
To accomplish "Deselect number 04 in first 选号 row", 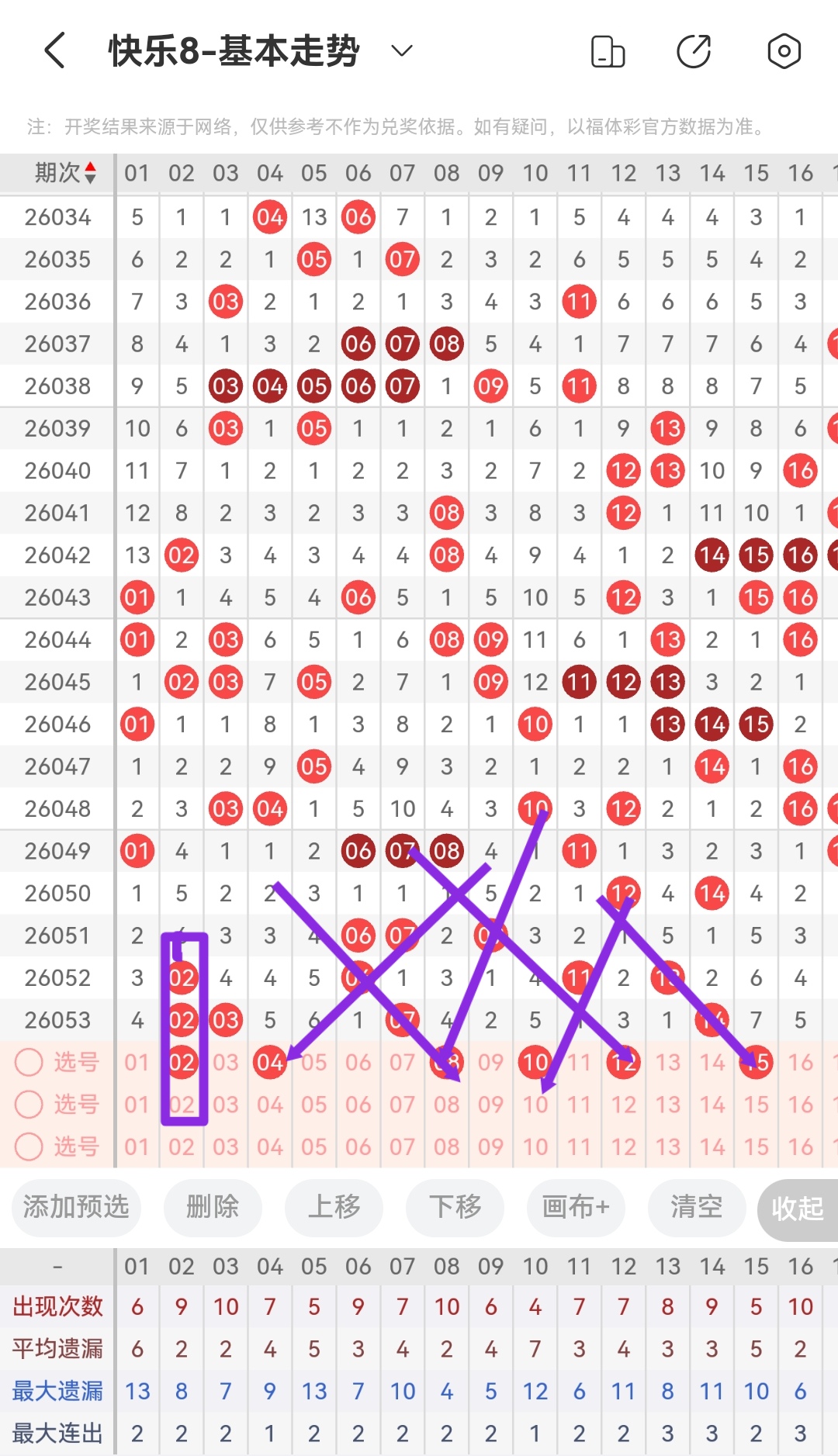I will tap(270, 1062).
